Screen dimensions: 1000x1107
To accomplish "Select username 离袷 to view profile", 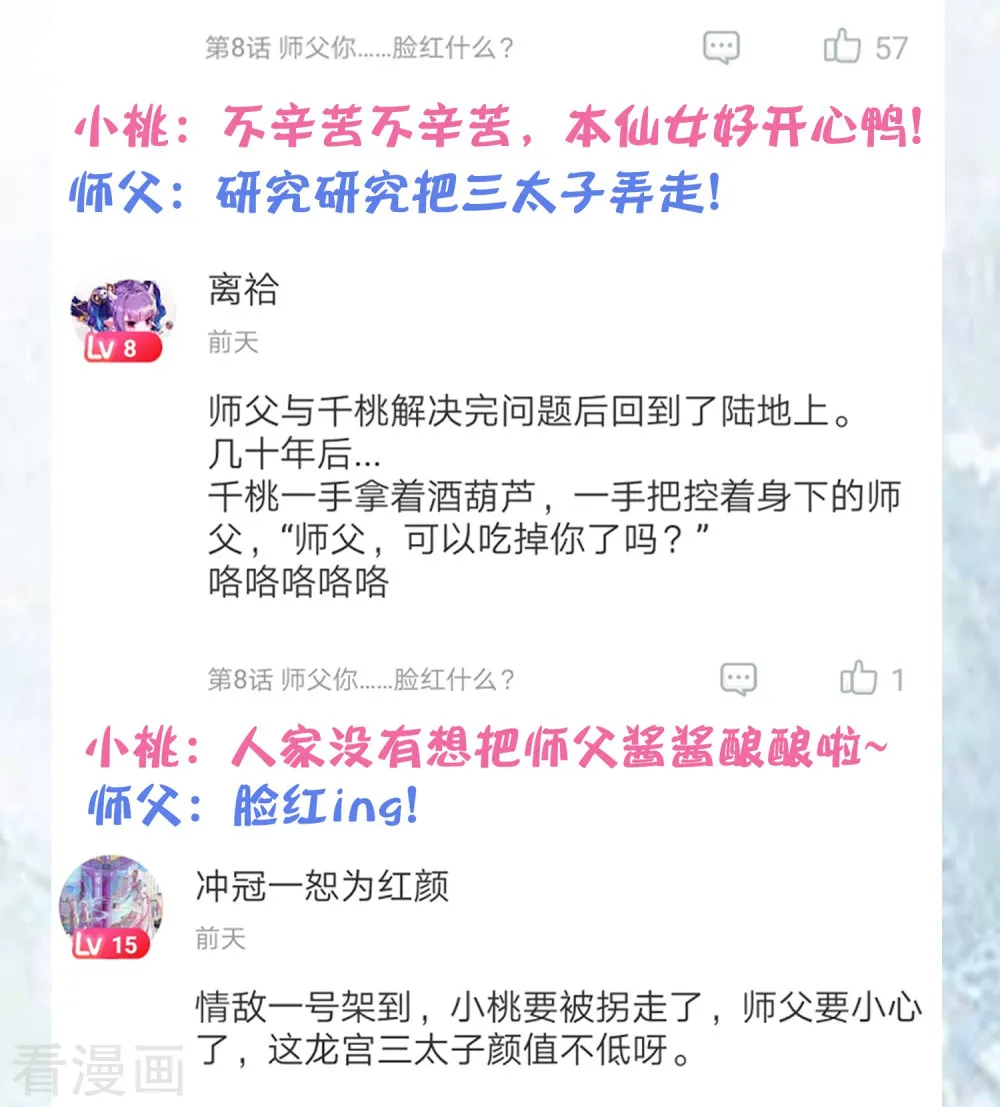I will pyautogui.click(x=239, y=289).
